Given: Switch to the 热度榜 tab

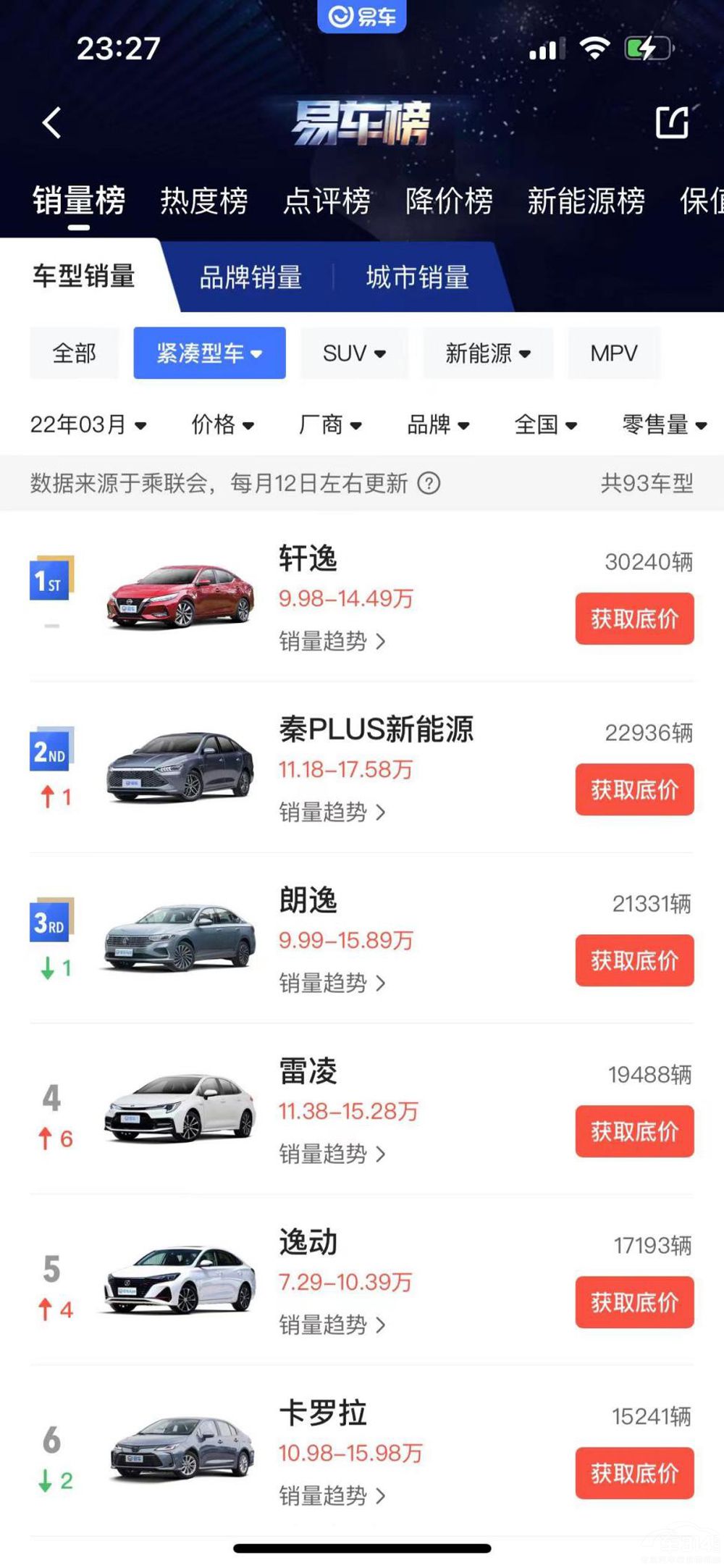Looking at the screenshot, I should coord(204,201).
